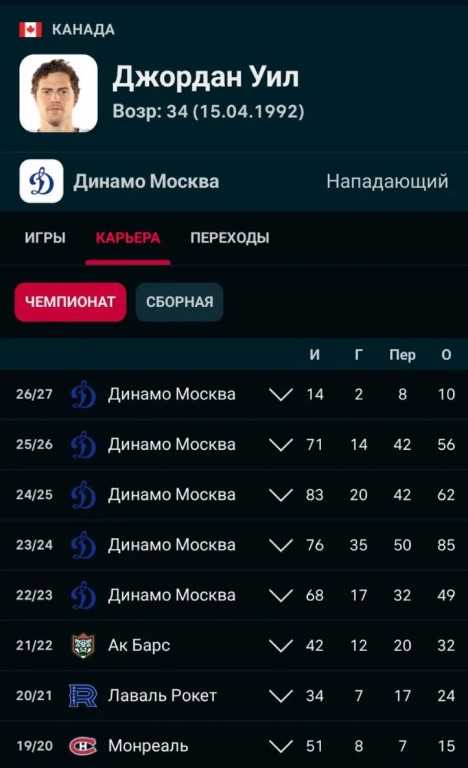Expand the 25/26 season row

281,445
